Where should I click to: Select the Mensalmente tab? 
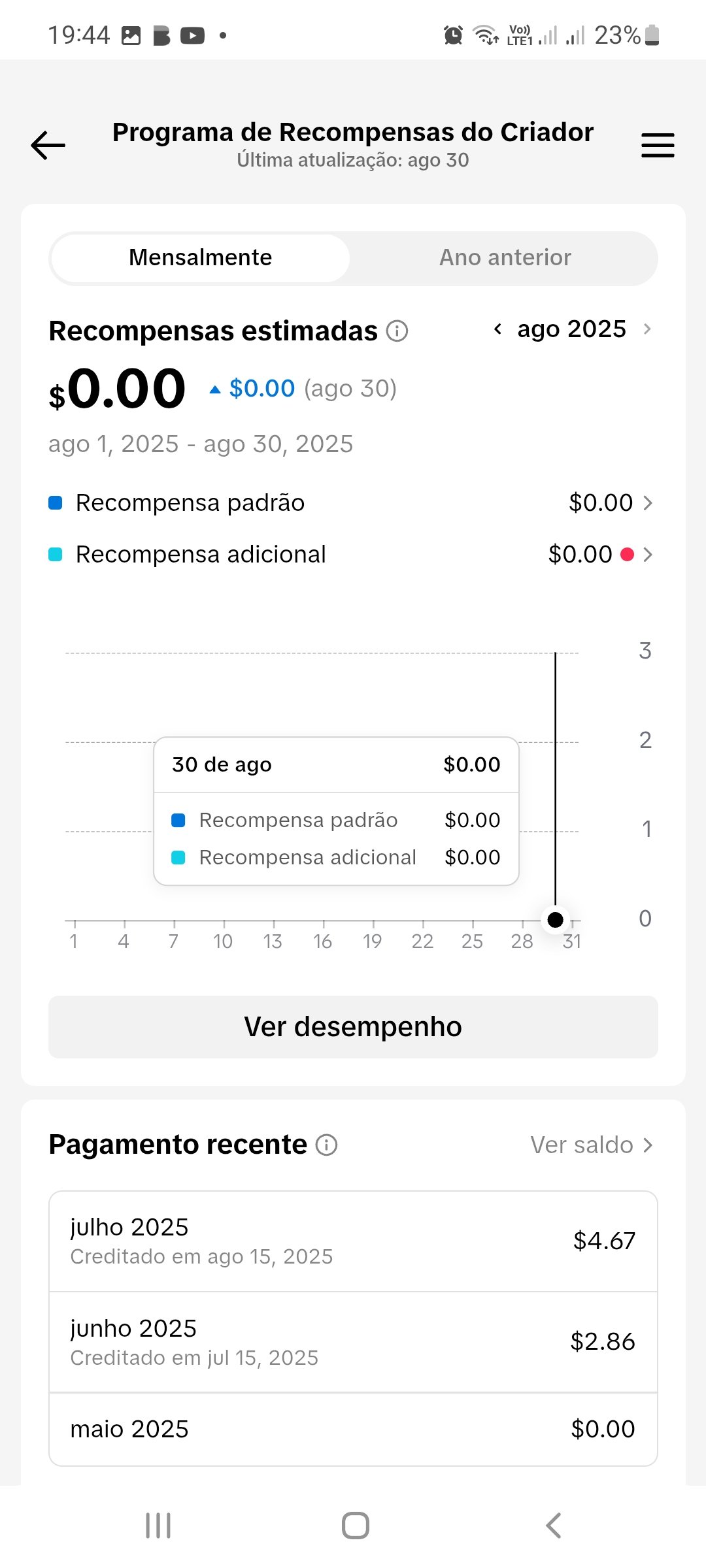coord(200,258)
